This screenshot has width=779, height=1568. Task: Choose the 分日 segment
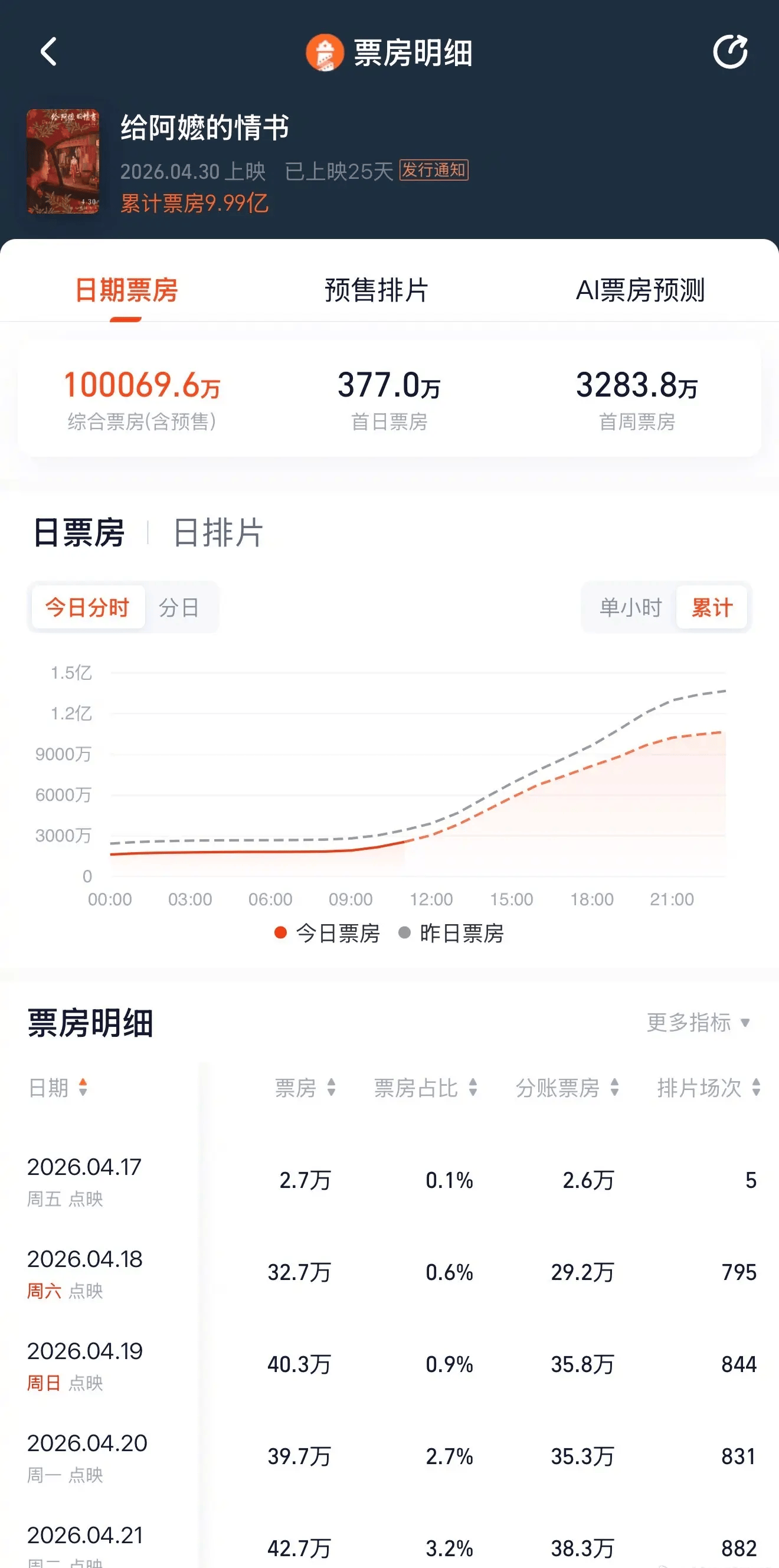(179, 607)
